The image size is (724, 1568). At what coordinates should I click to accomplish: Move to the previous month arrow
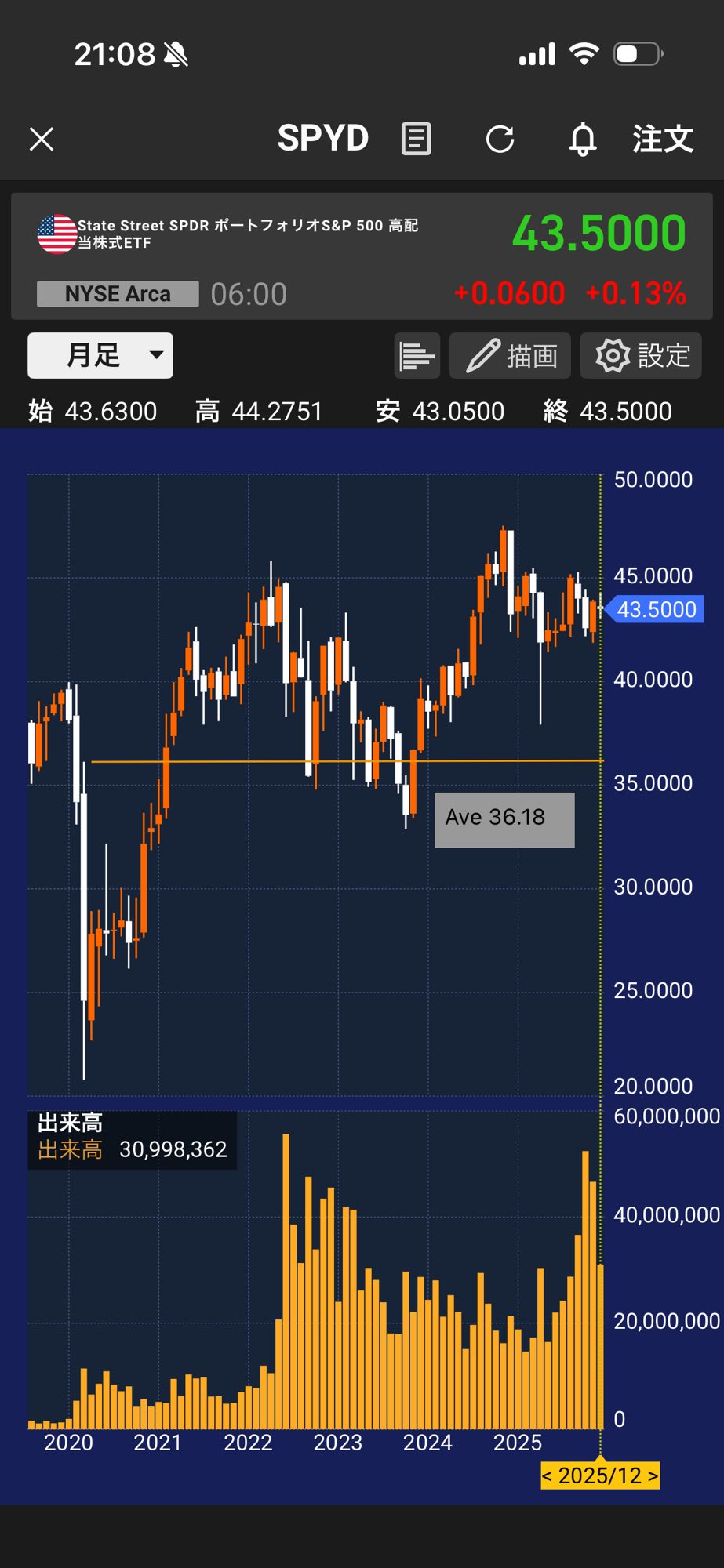click(x=548, y=1475)
